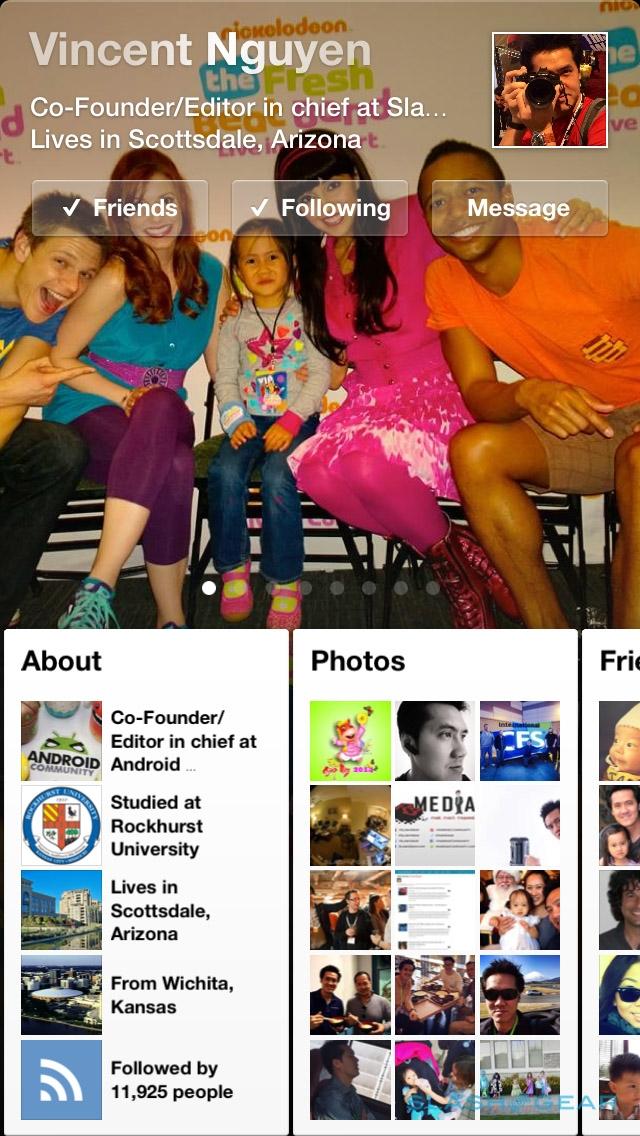Screen dimensions: 640x1136
Task: Open the Photos card
Action: (358, 661)
